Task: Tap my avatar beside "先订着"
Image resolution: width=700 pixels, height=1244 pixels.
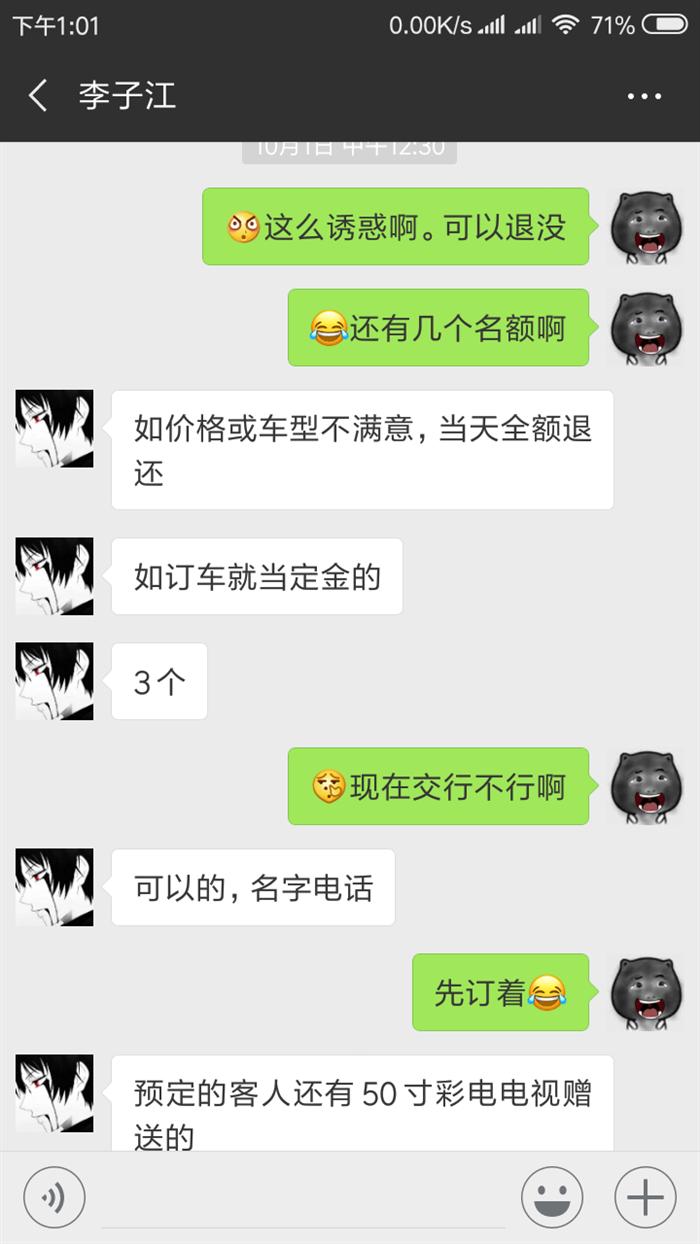Action: tap(646, 991)
